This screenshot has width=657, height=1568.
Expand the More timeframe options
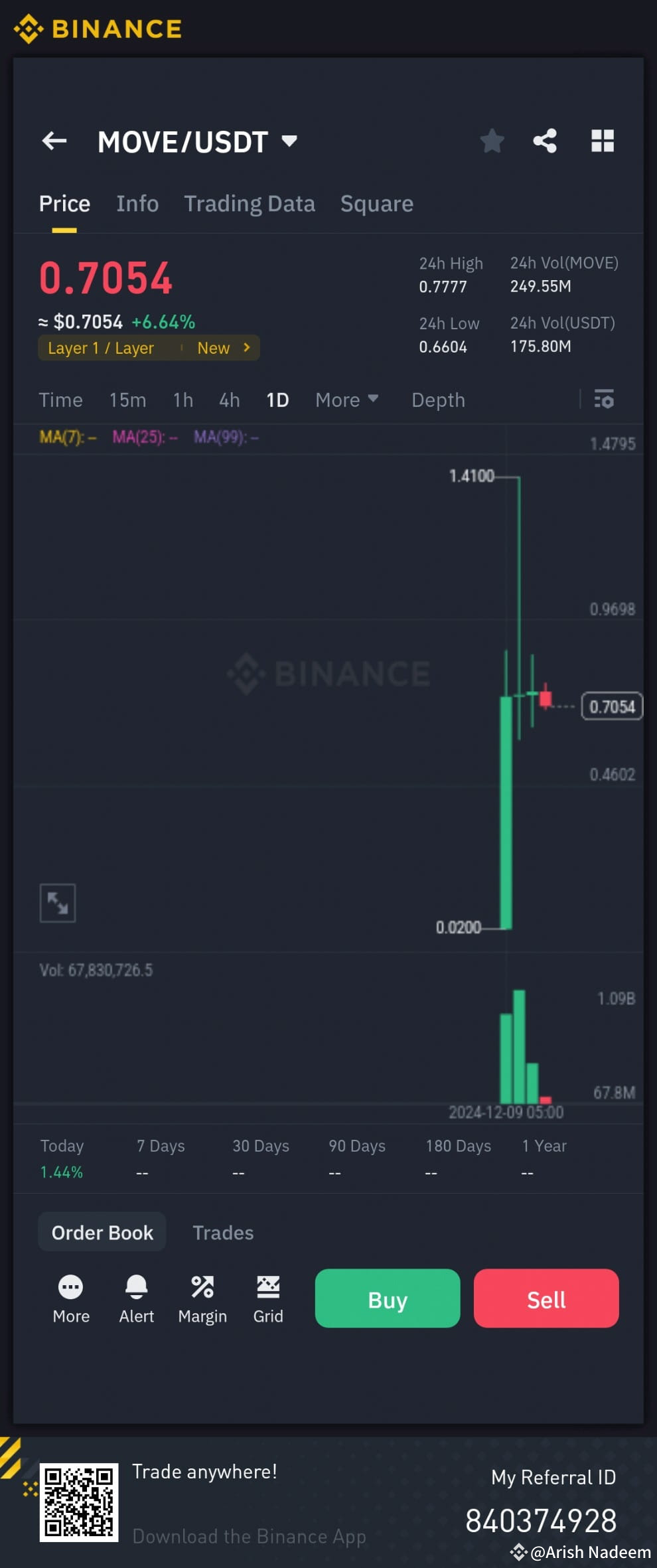coord(346,400)
